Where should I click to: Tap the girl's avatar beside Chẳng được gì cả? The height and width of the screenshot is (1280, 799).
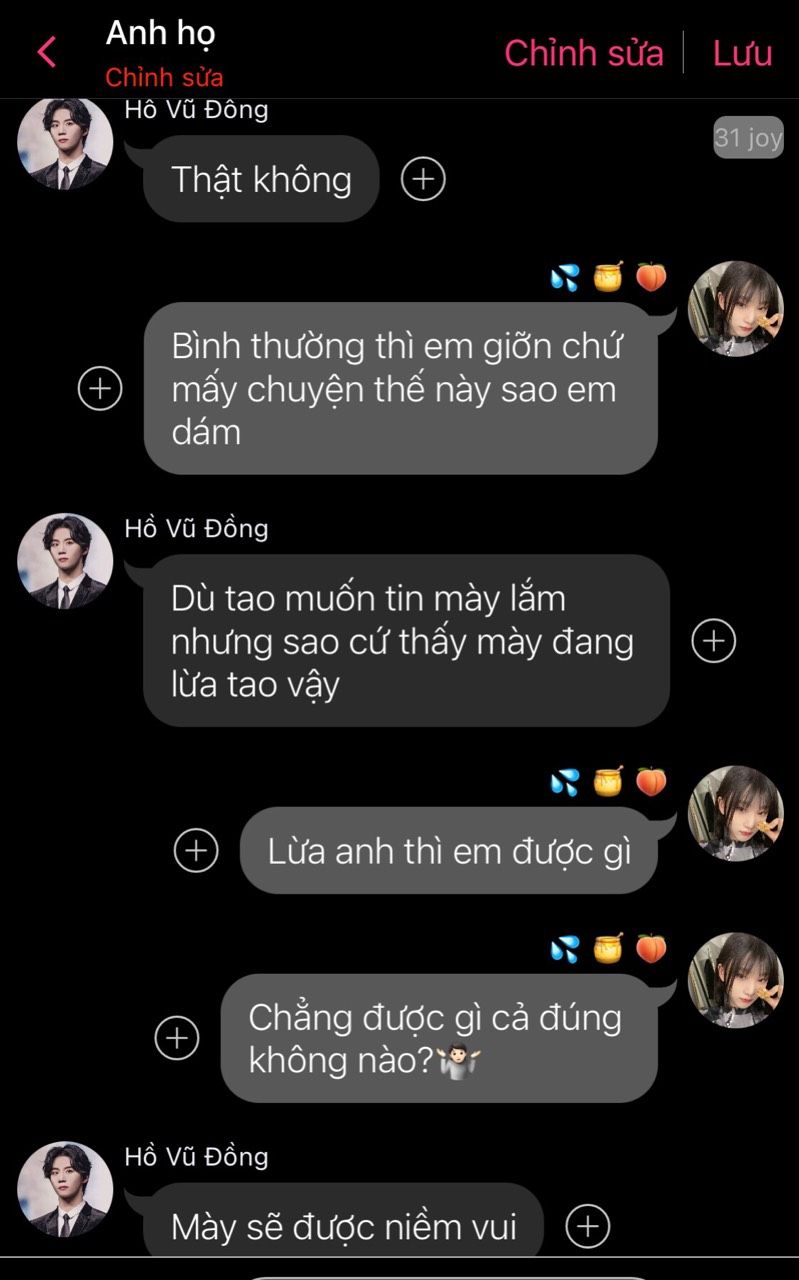pos(737,981)
